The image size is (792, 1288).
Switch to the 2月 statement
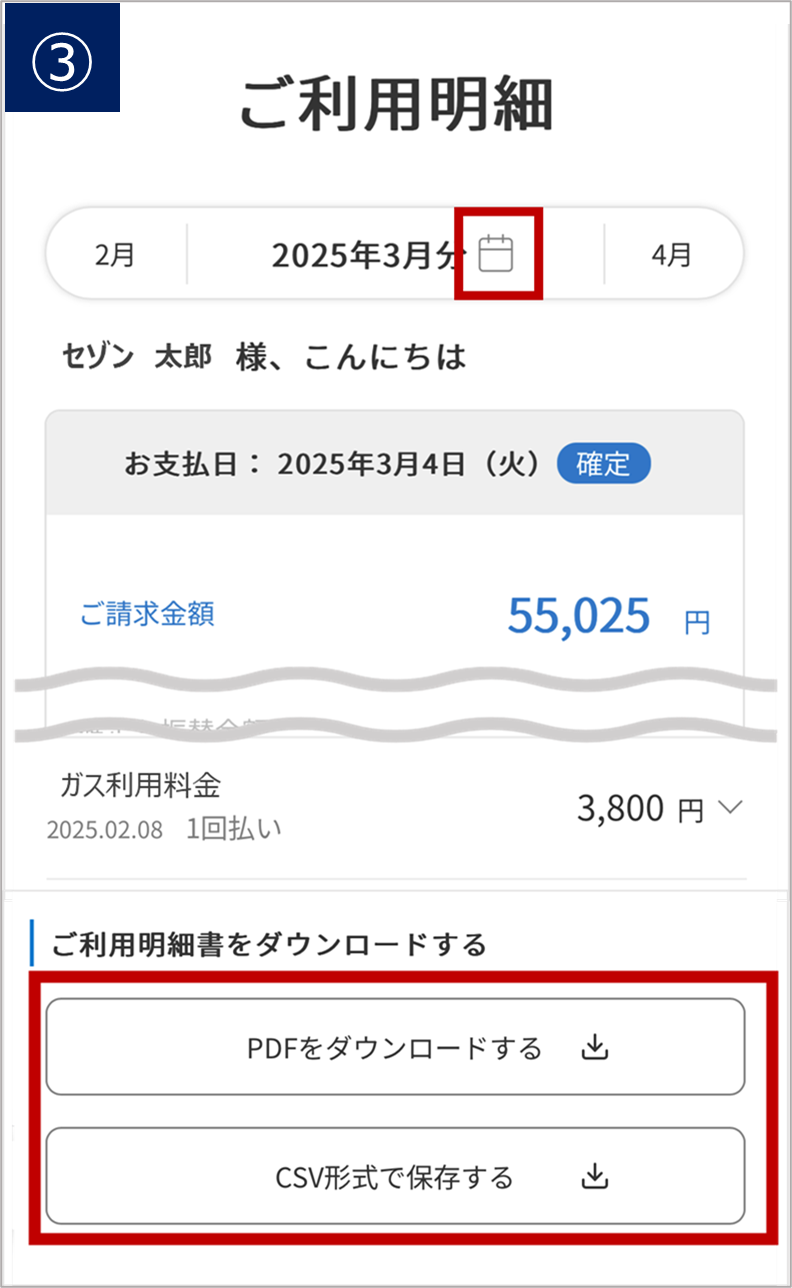pos(115,255)
